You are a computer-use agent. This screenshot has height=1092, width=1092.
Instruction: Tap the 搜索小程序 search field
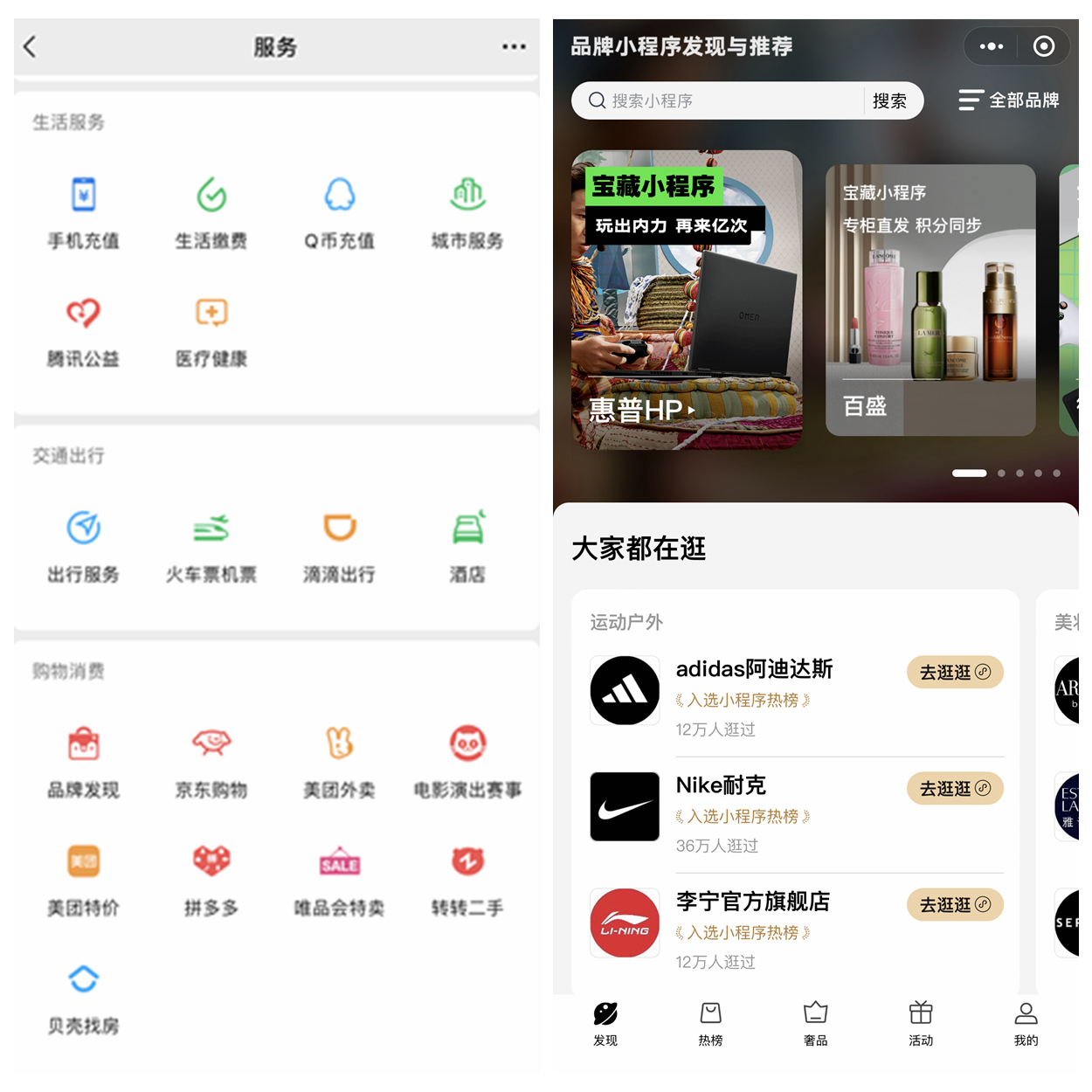point(718,100)
